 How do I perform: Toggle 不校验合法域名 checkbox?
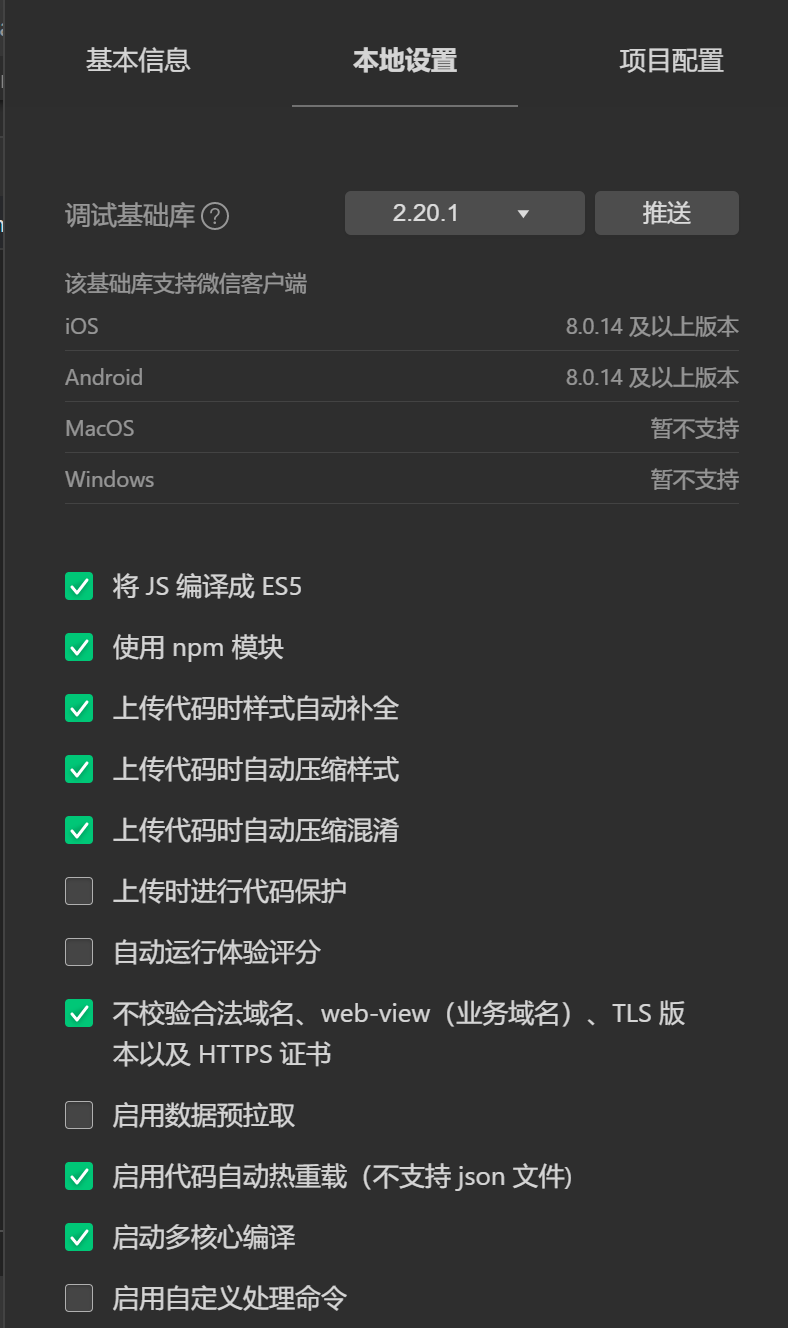tap(79, 1013)
